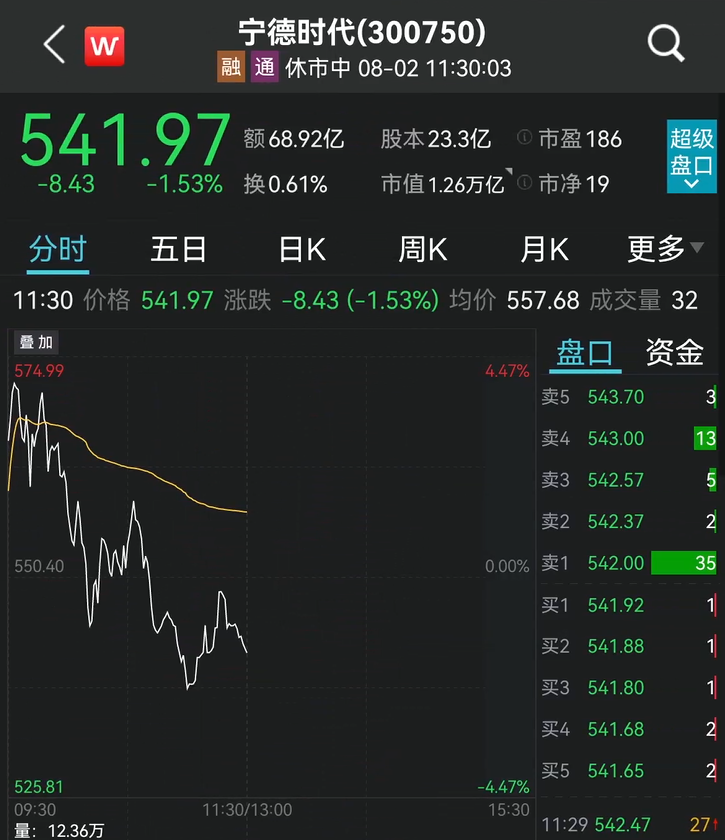
Task: Expand the 超级盘口 panel
Action: coord(692,156)
